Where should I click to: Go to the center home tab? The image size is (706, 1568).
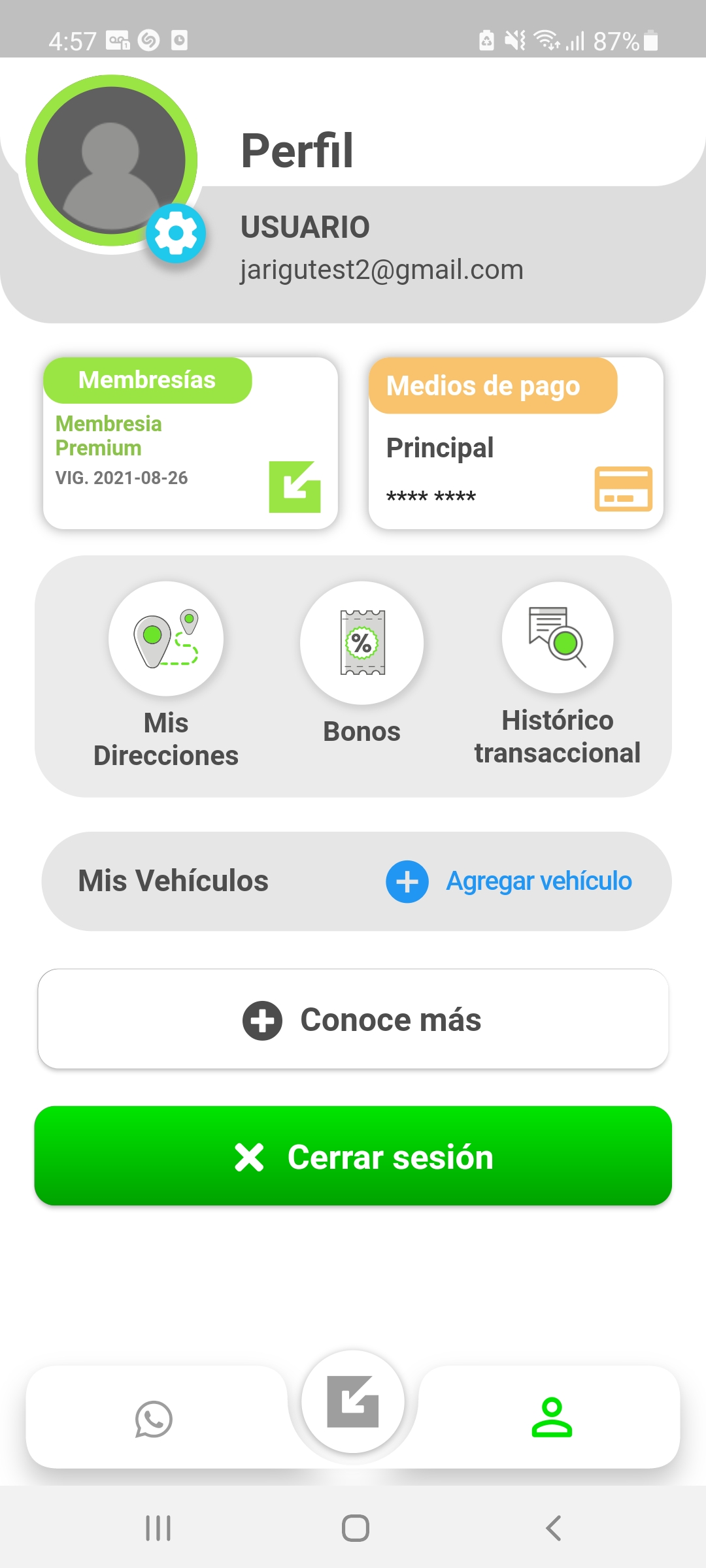tap(353, 1401)
